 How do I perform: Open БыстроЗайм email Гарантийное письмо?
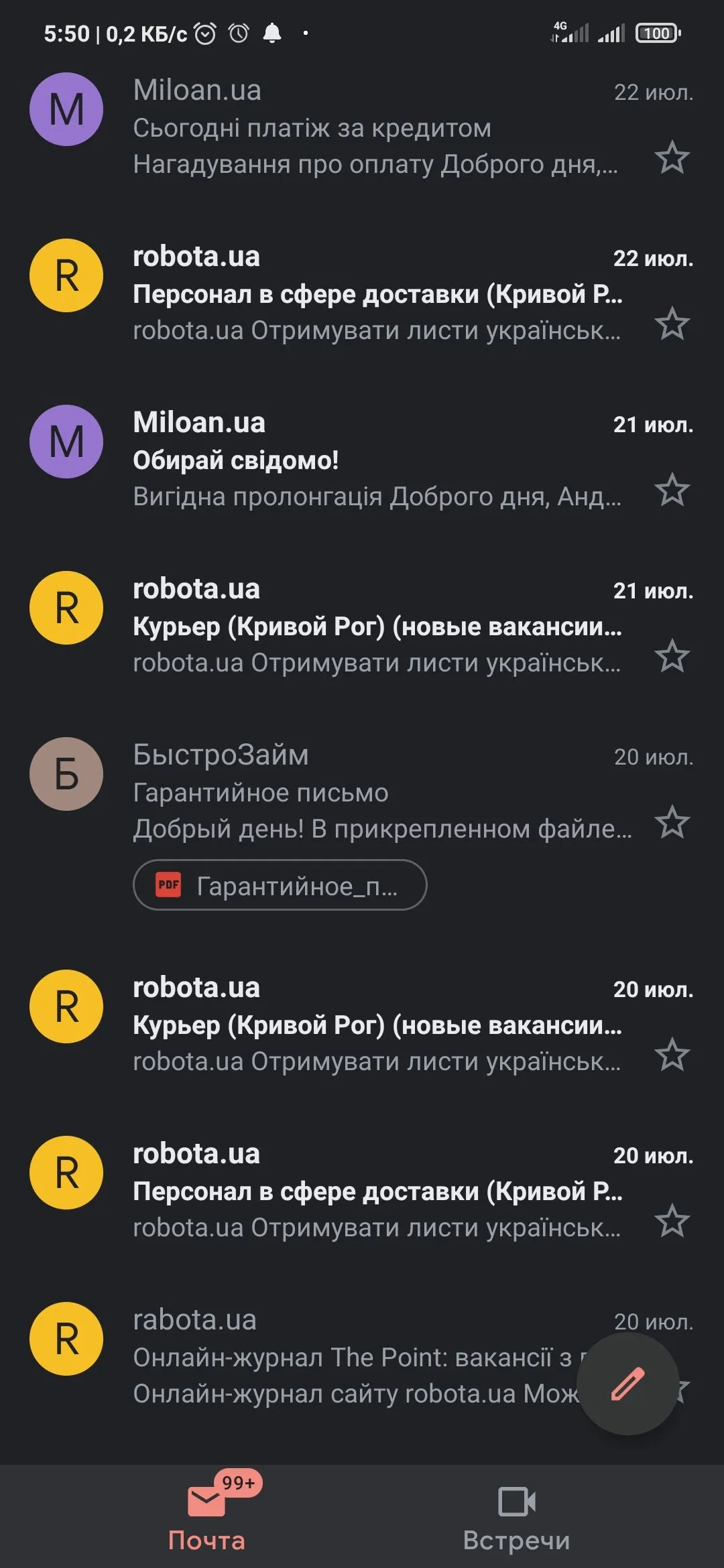coord(375,792)
